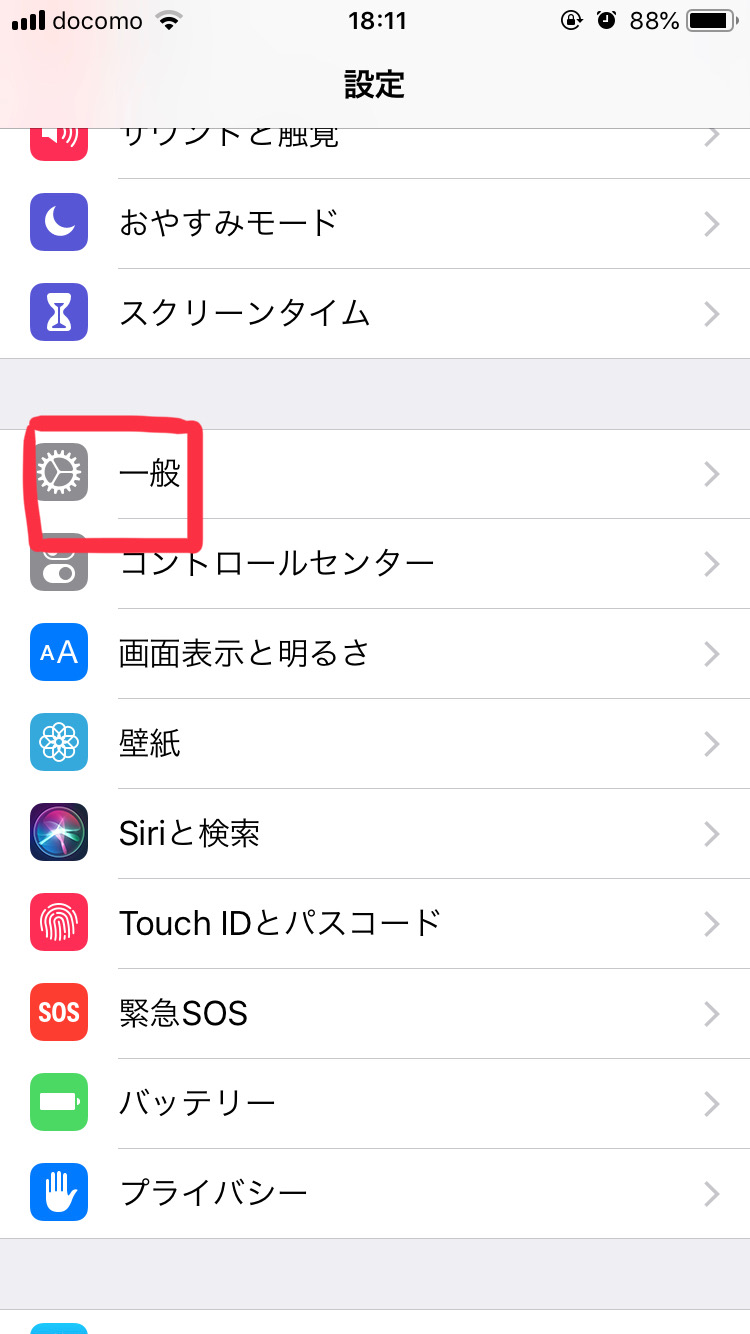Open 一般 settings row
Screen dimensions: 750x1334
point(375,474)
